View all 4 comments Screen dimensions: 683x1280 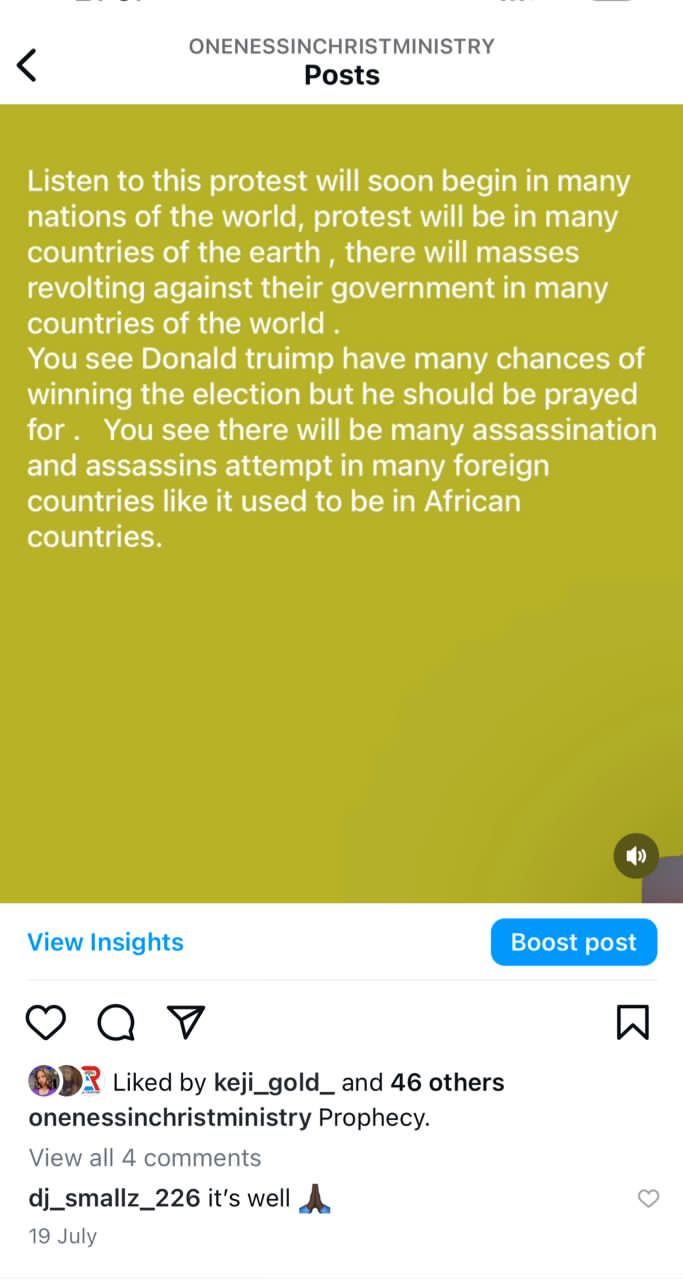pyautogui.click(x=145, y=1158)
